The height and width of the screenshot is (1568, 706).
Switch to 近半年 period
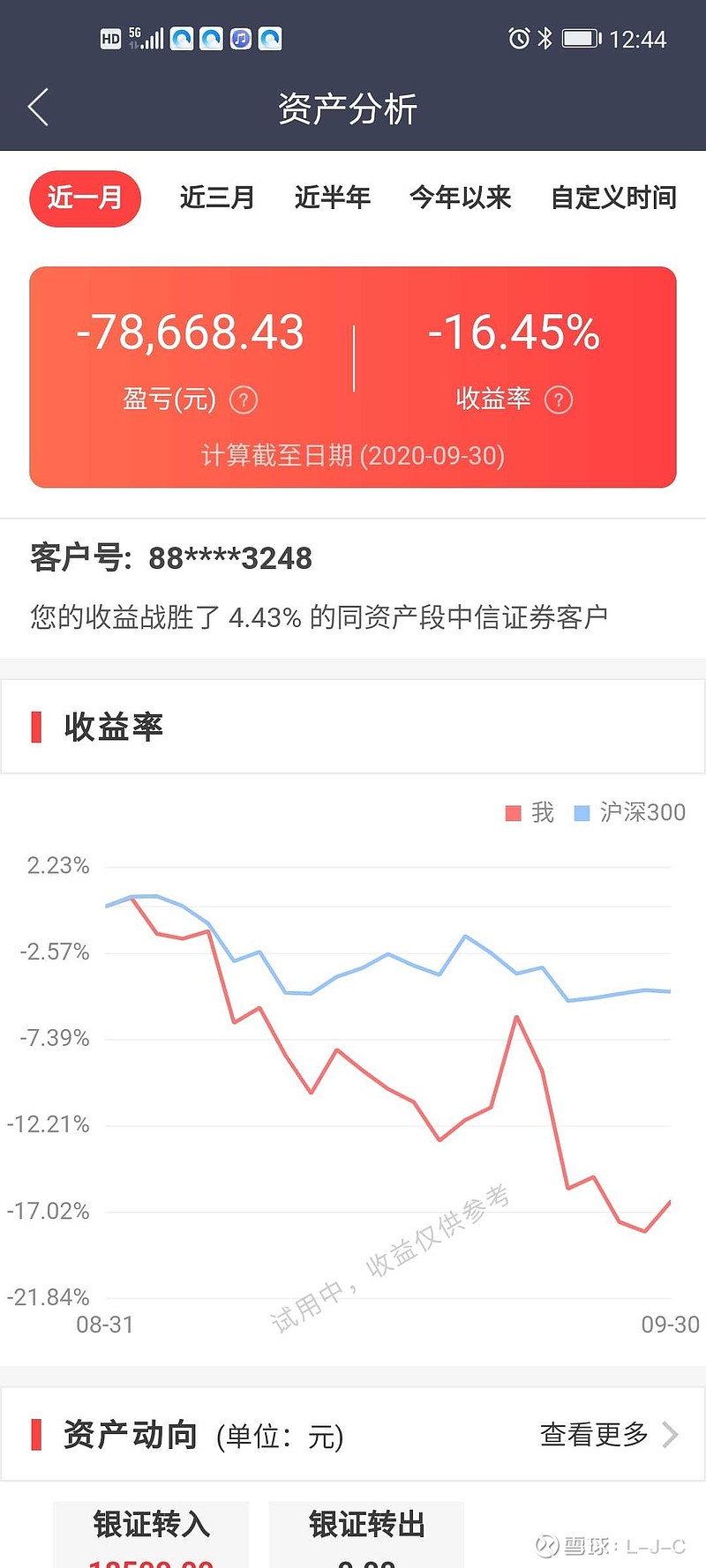point(332,198)
